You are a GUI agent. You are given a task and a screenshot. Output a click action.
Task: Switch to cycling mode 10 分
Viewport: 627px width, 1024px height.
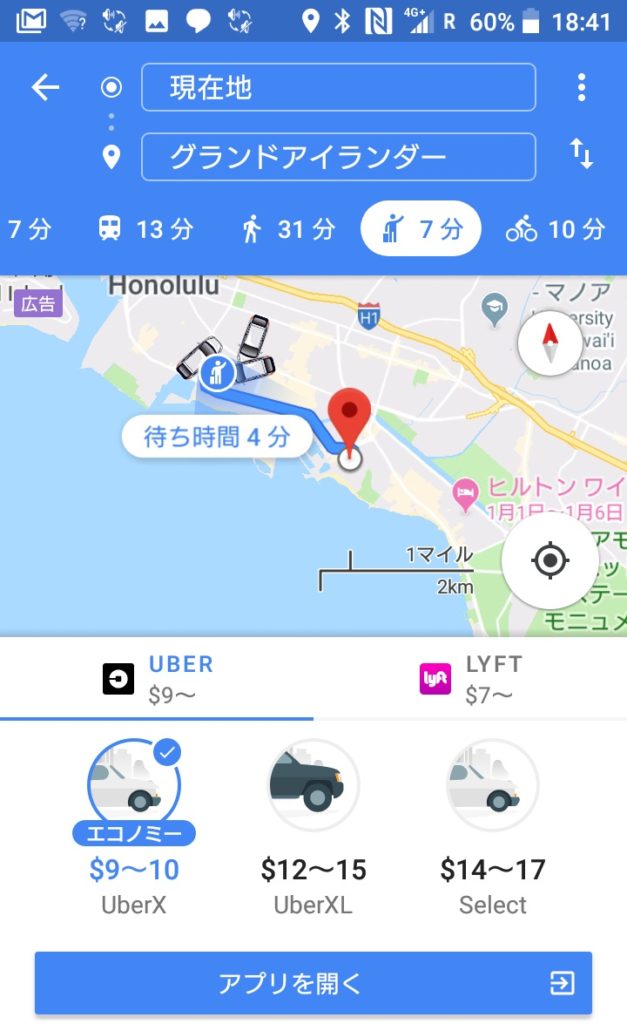[x=555, y=229]
